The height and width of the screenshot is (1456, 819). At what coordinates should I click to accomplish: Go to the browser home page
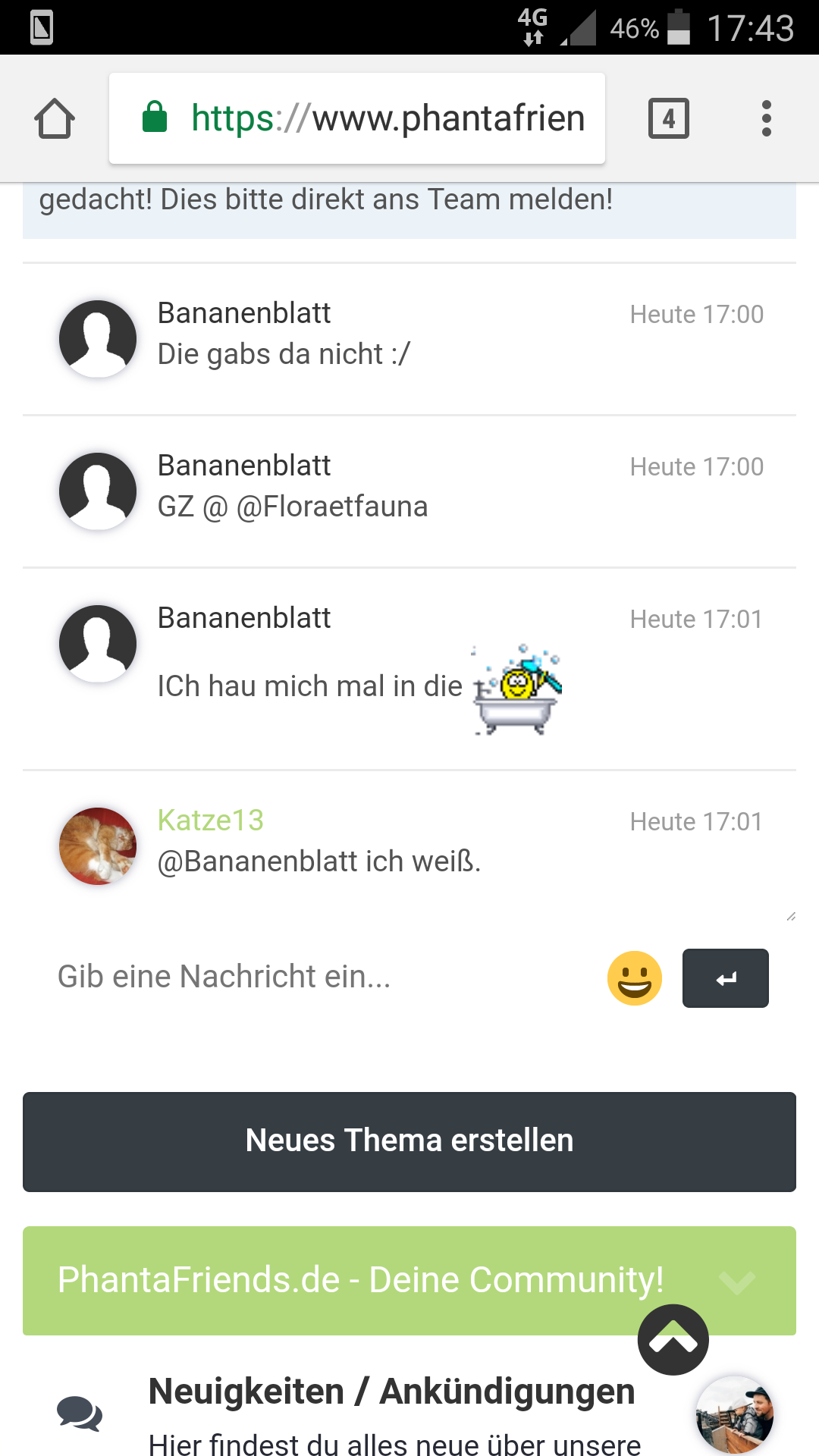pyautogui.click(x=55, y=119)
